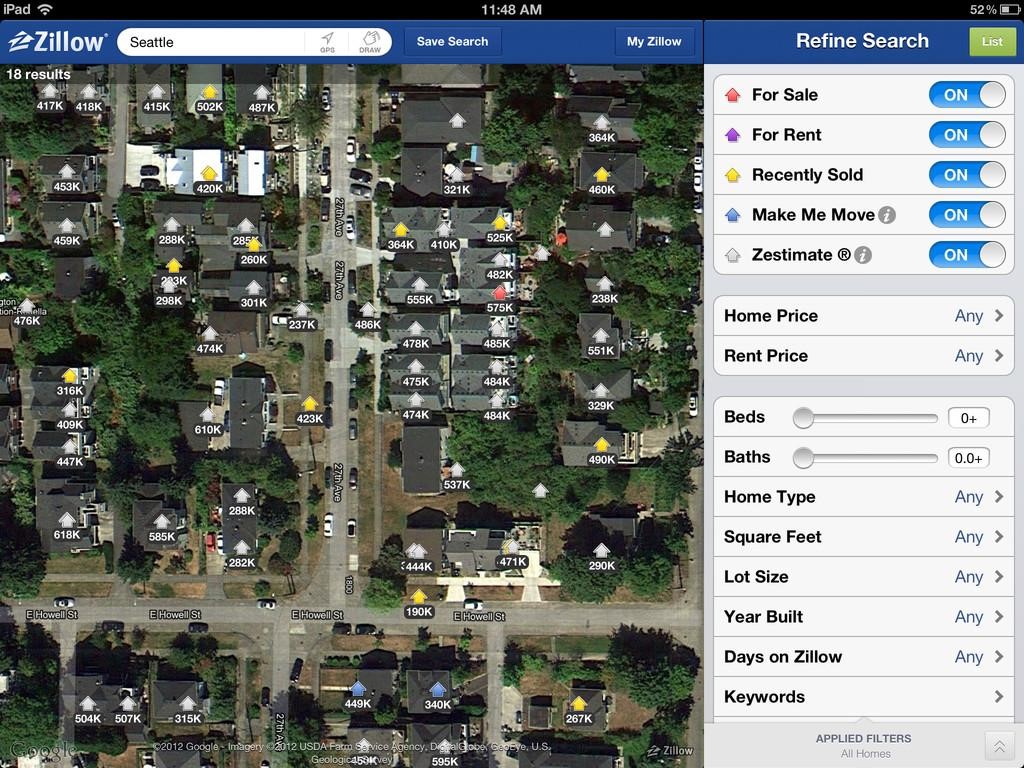Open the Rent Price filter
The width and height of the screenshot is (1024, 768).
[863, 356]
